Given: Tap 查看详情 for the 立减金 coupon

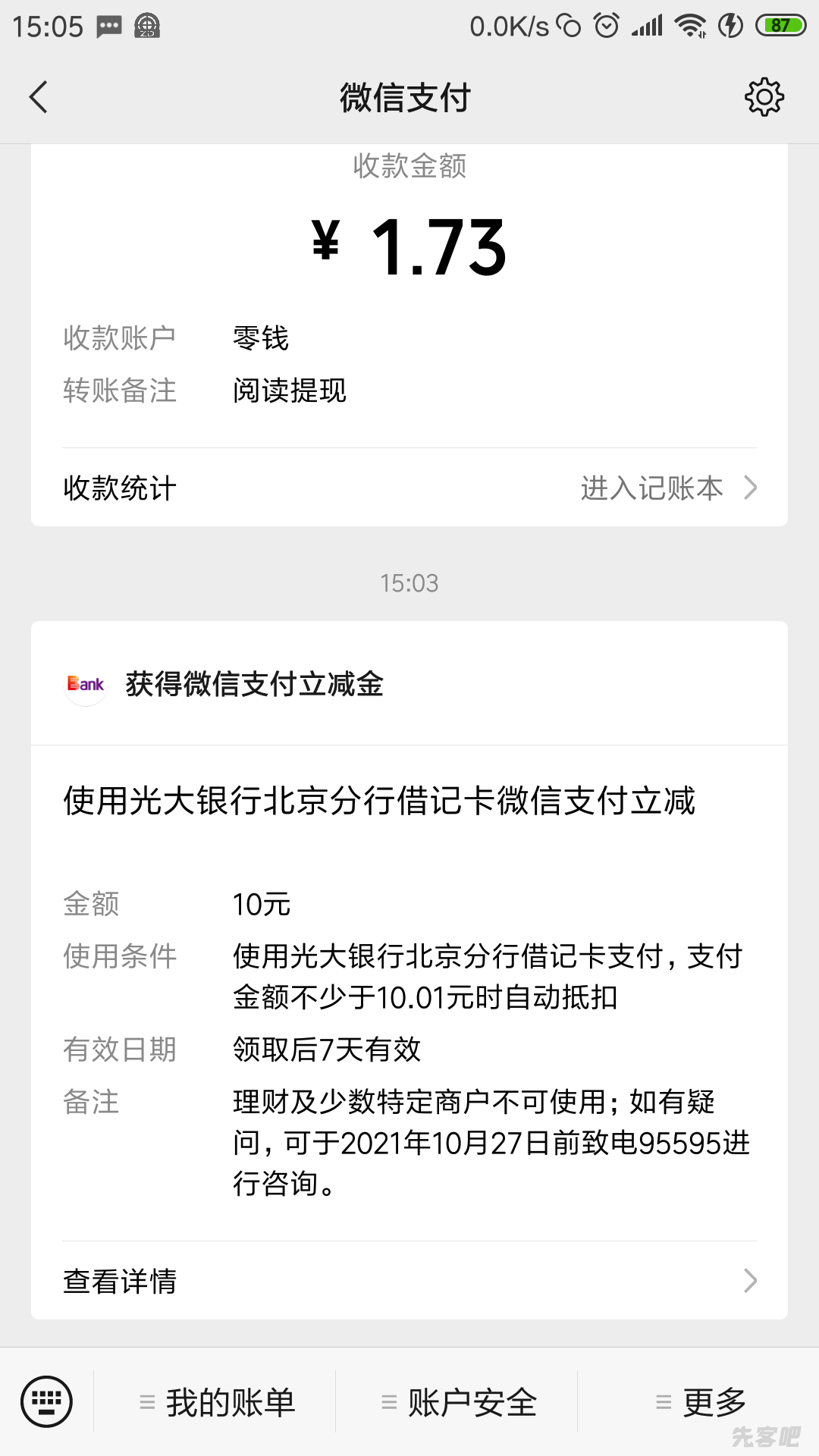Looking at the screenshot, I should (409, 1281).
